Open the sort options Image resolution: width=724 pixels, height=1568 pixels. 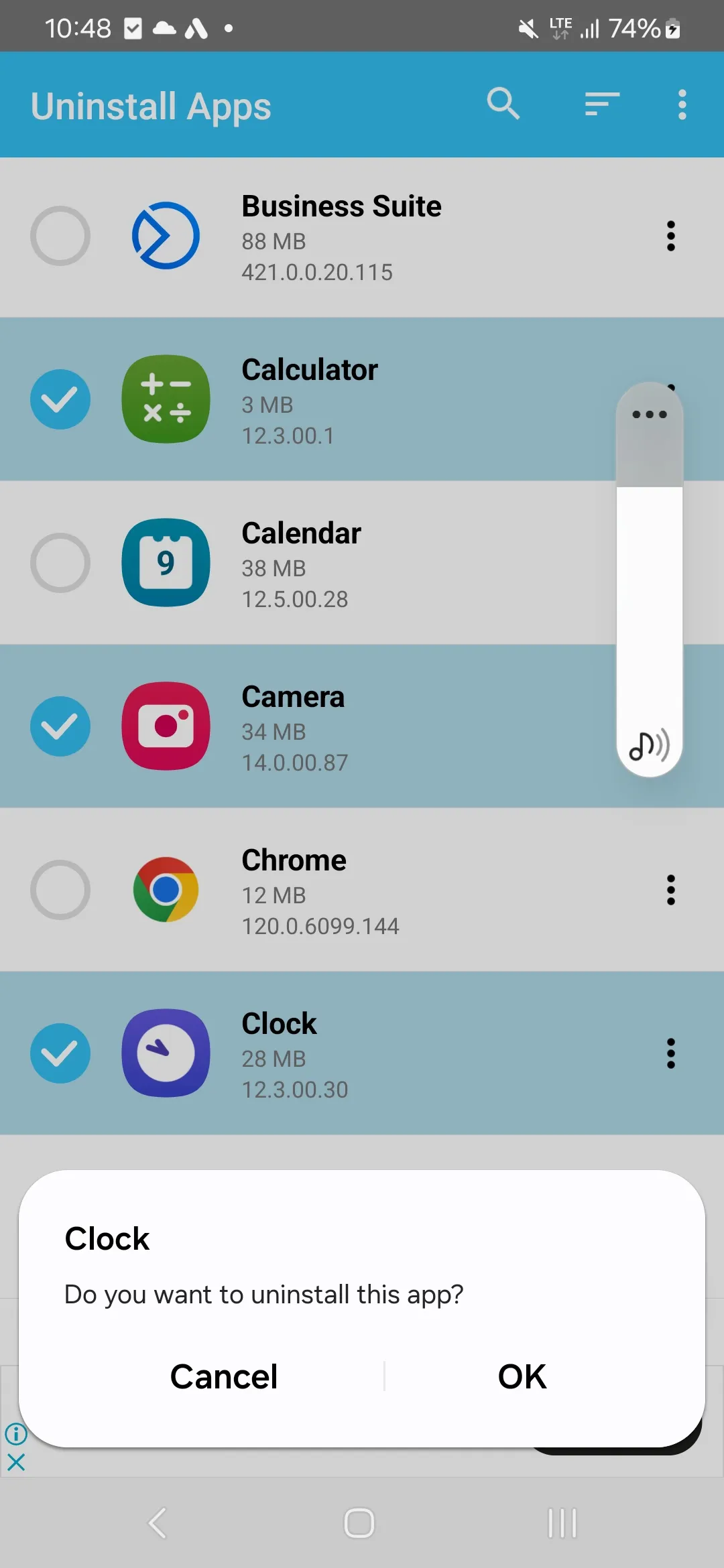[x=601, y=104]
